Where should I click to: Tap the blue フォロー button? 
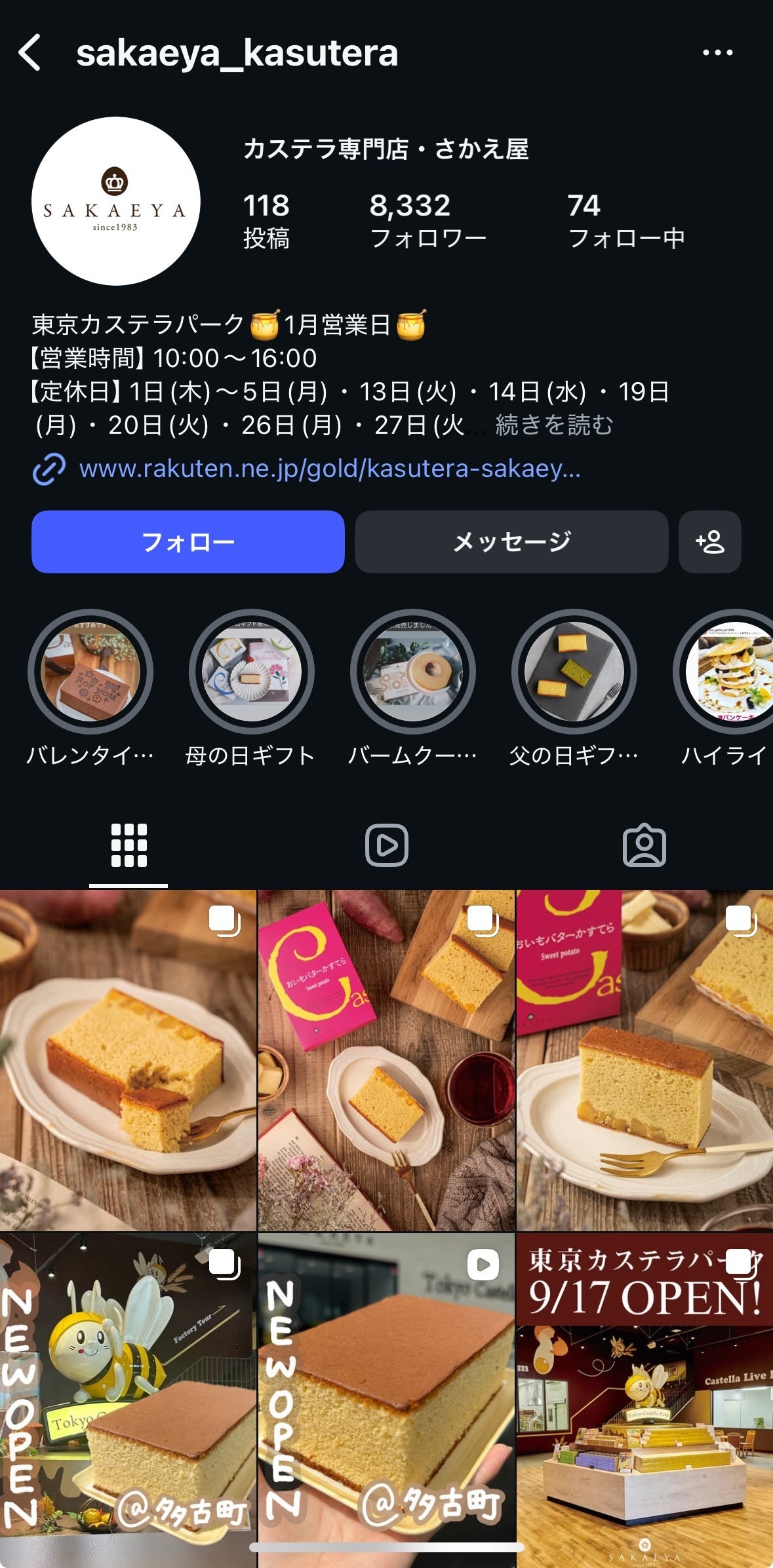188,542
